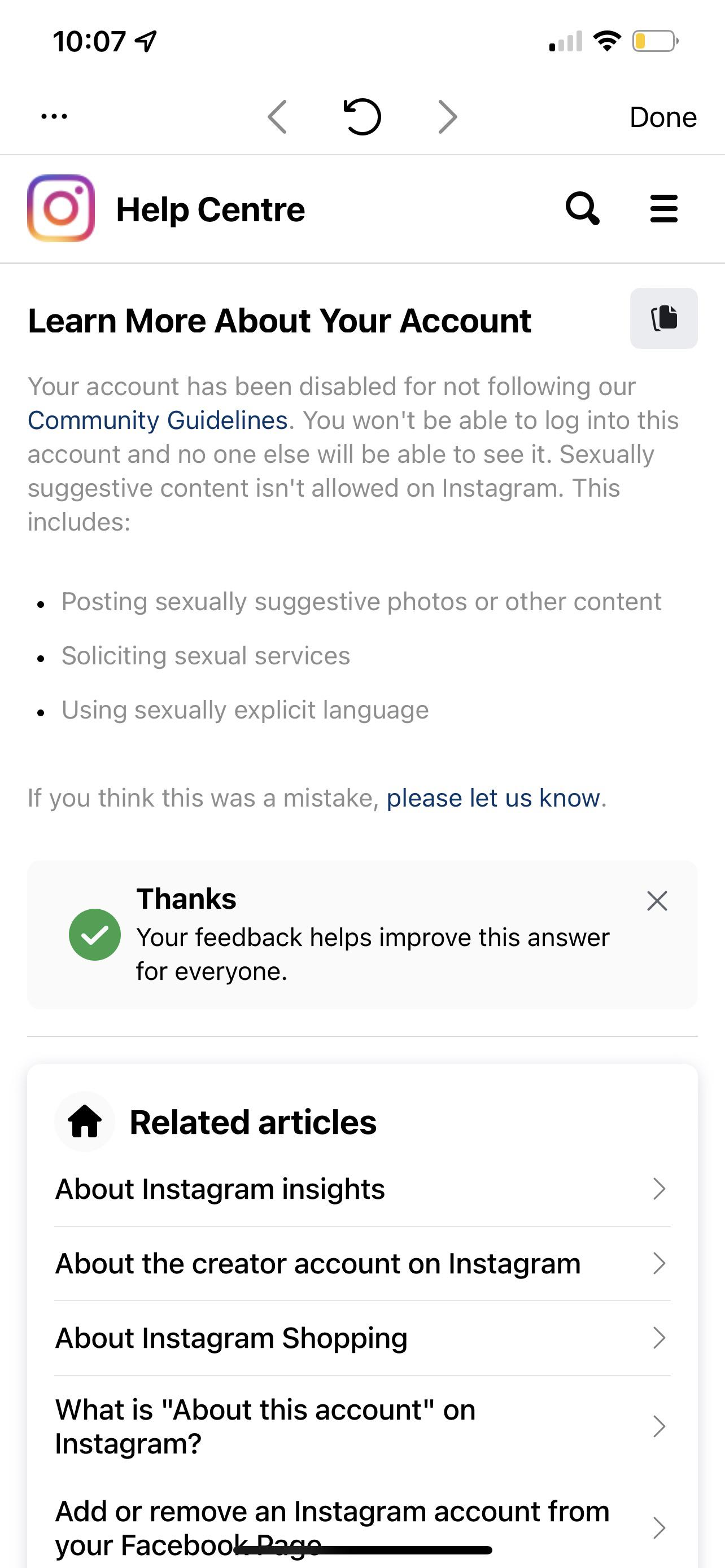Open What is "About this account" article
This screenshot has width=725, height=1568.
[362, 1426]
